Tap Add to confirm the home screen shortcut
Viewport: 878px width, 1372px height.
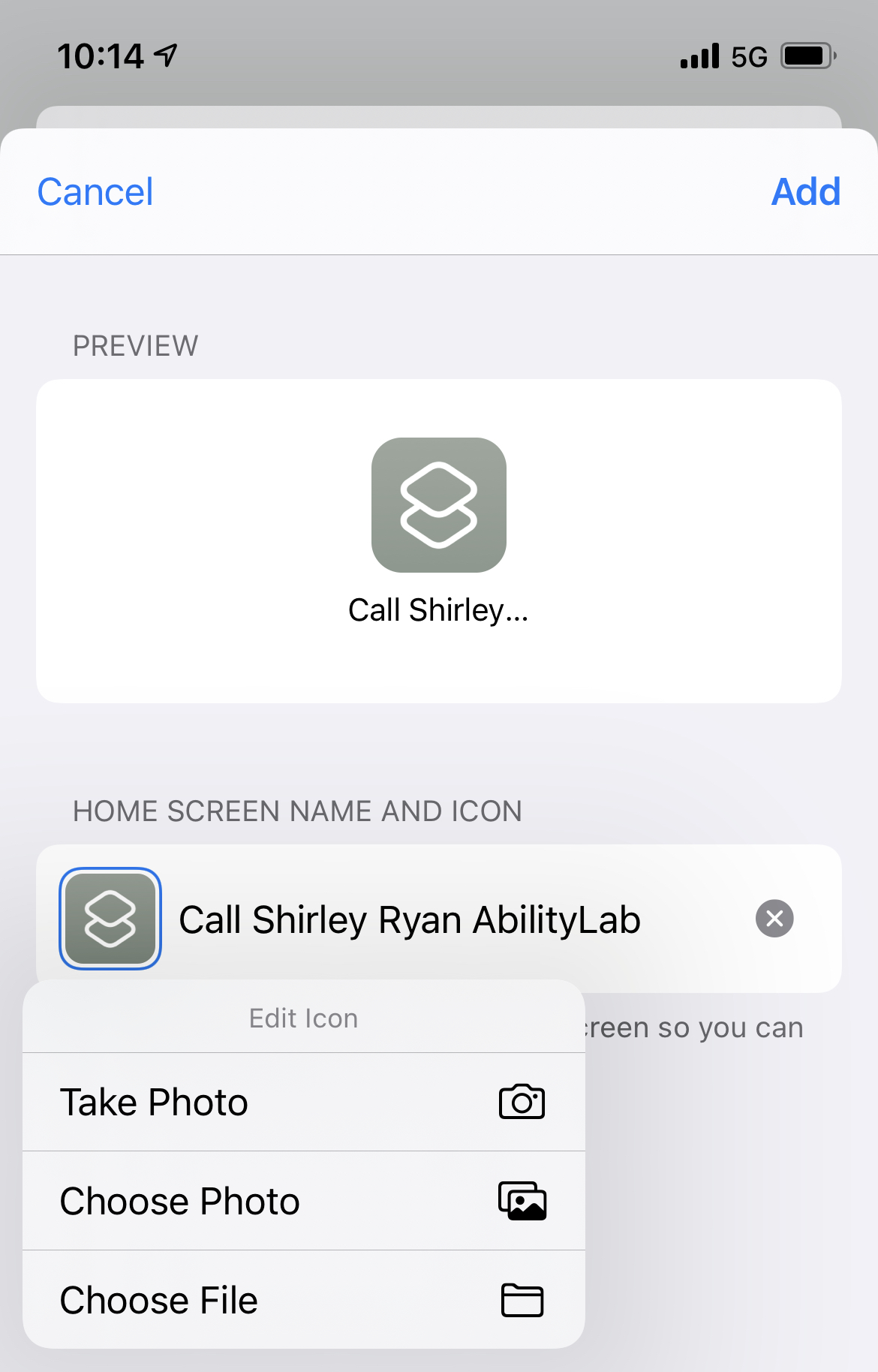tap(805, 191)
